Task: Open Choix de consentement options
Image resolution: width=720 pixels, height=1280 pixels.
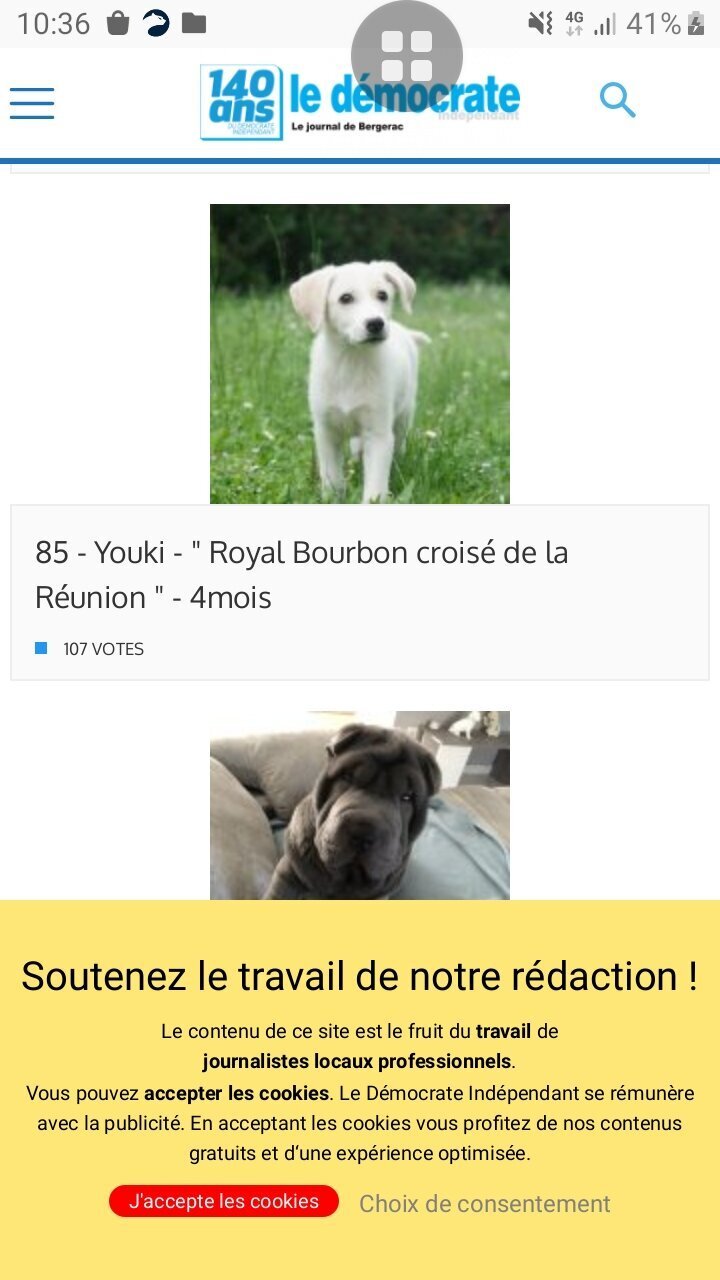Action: 485,1204
